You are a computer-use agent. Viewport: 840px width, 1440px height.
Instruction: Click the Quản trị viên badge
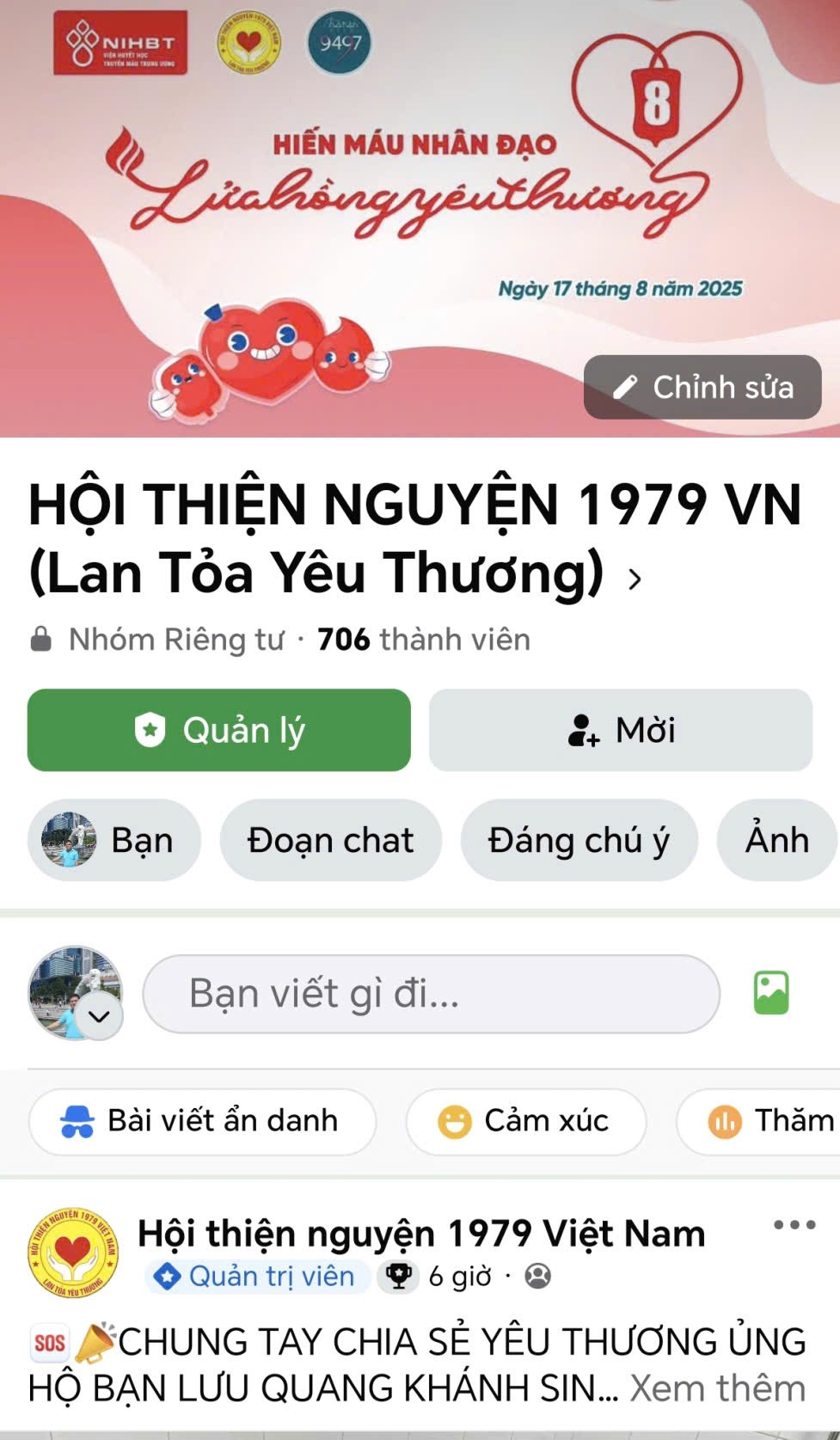pyautogui.click(x=254, y=1277)
